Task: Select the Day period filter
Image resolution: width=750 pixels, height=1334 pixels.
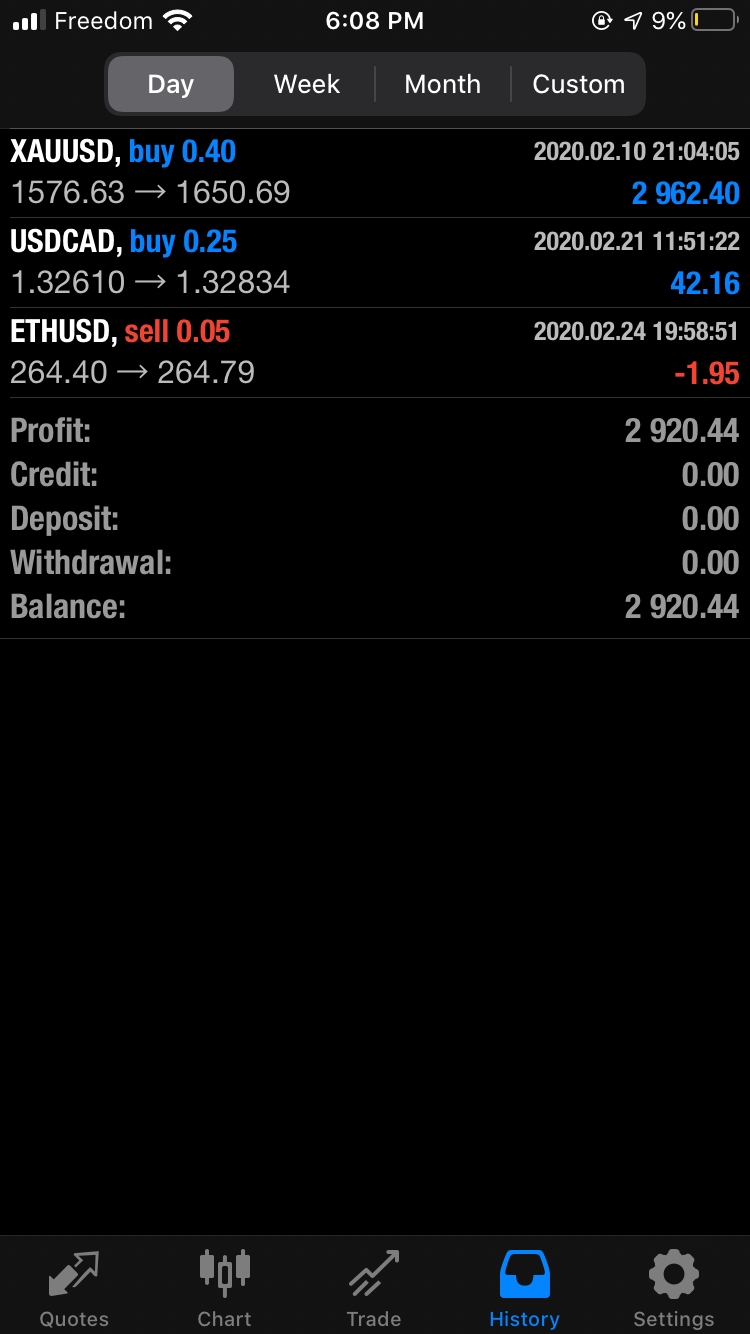Action: [171, 84]
